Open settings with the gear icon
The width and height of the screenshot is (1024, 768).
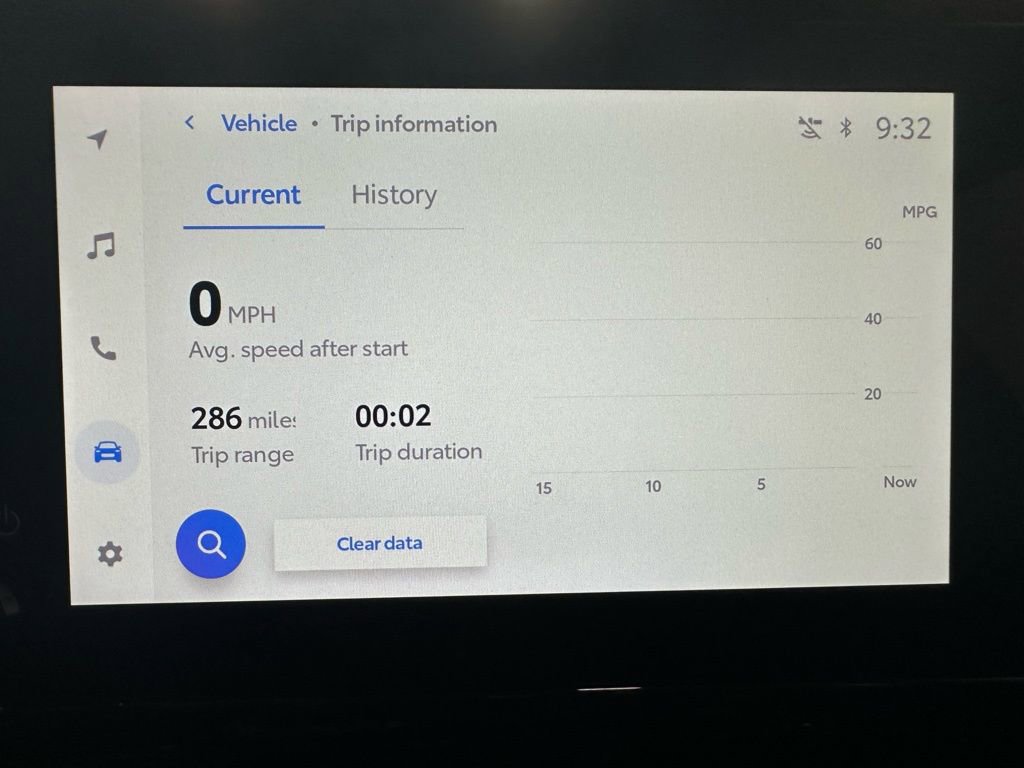pyautogui.click(x=109, y=554)
